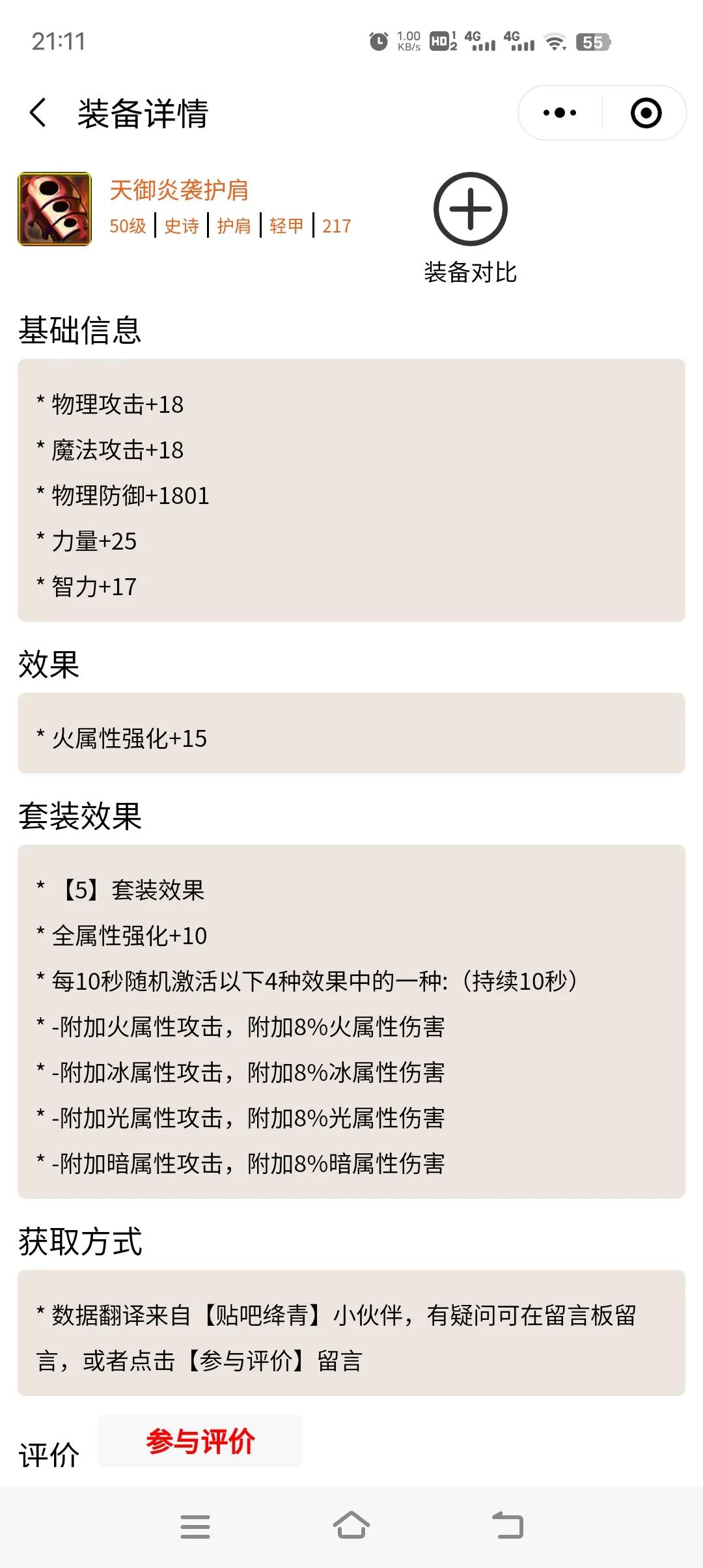Tap the 装备对比 plus button

[470, 209]
